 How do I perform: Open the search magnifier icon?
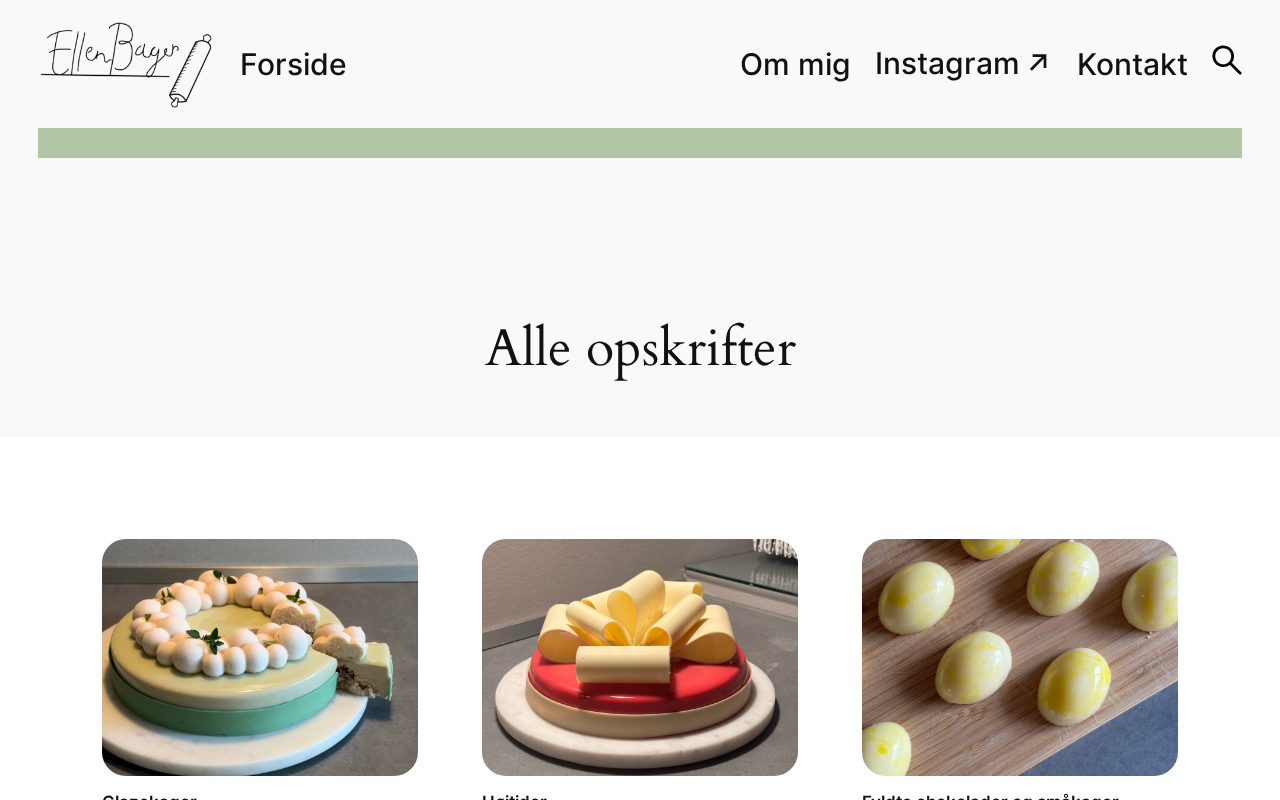coord(1226,61)
